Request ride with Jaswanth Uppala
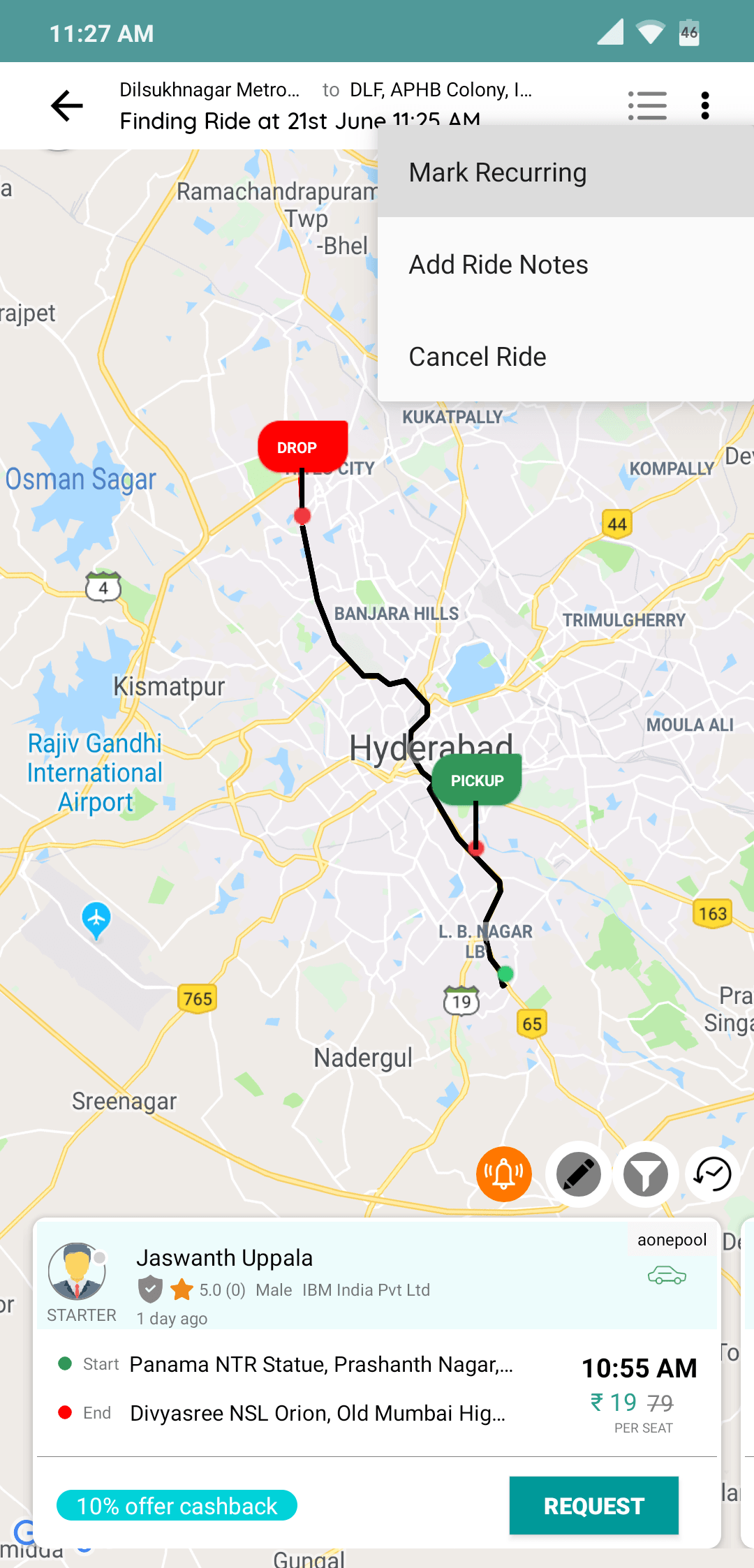Image resolution: width=754 pixels, height=1568 pixels. click(593, 1506)
